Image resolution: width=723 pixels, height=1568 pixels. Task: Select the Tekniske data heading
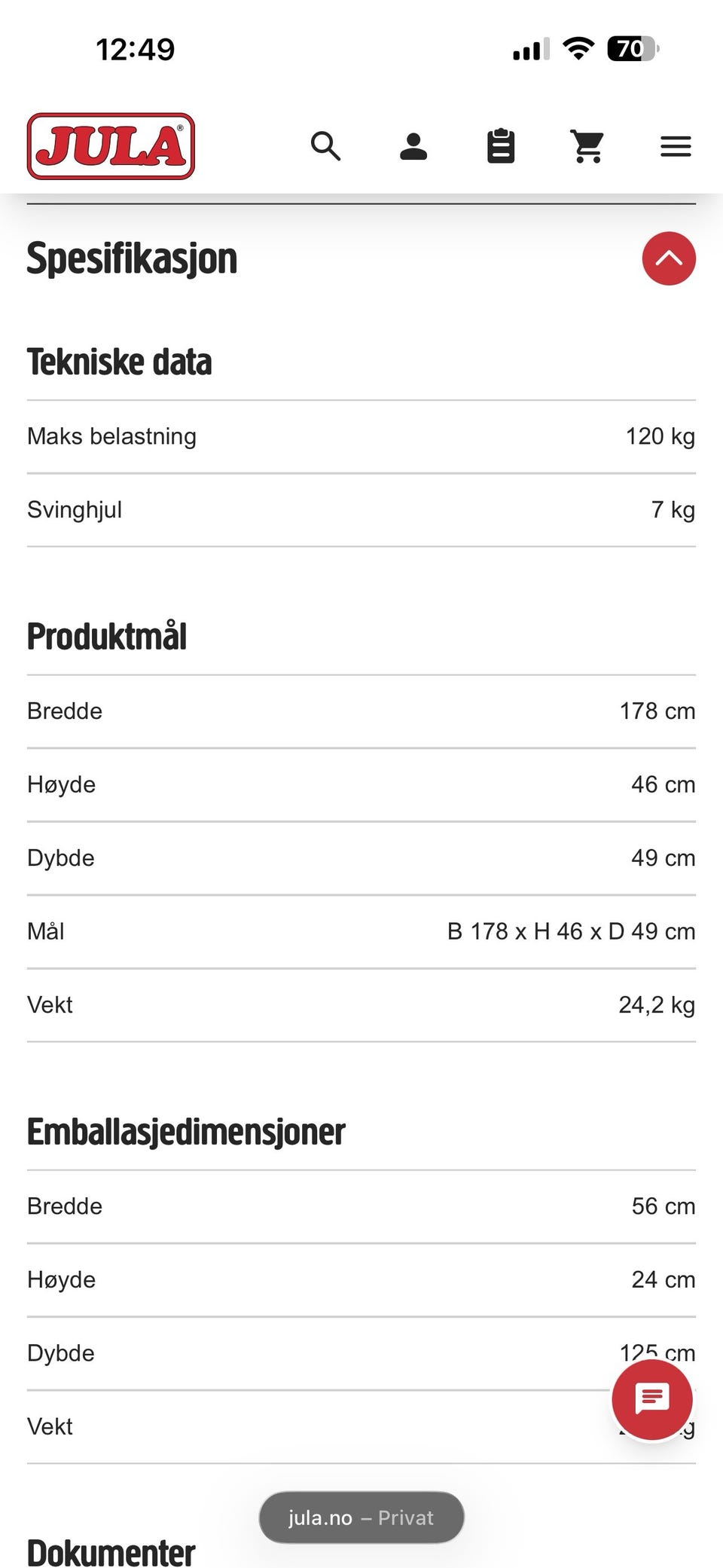click(x=119, y=361)
